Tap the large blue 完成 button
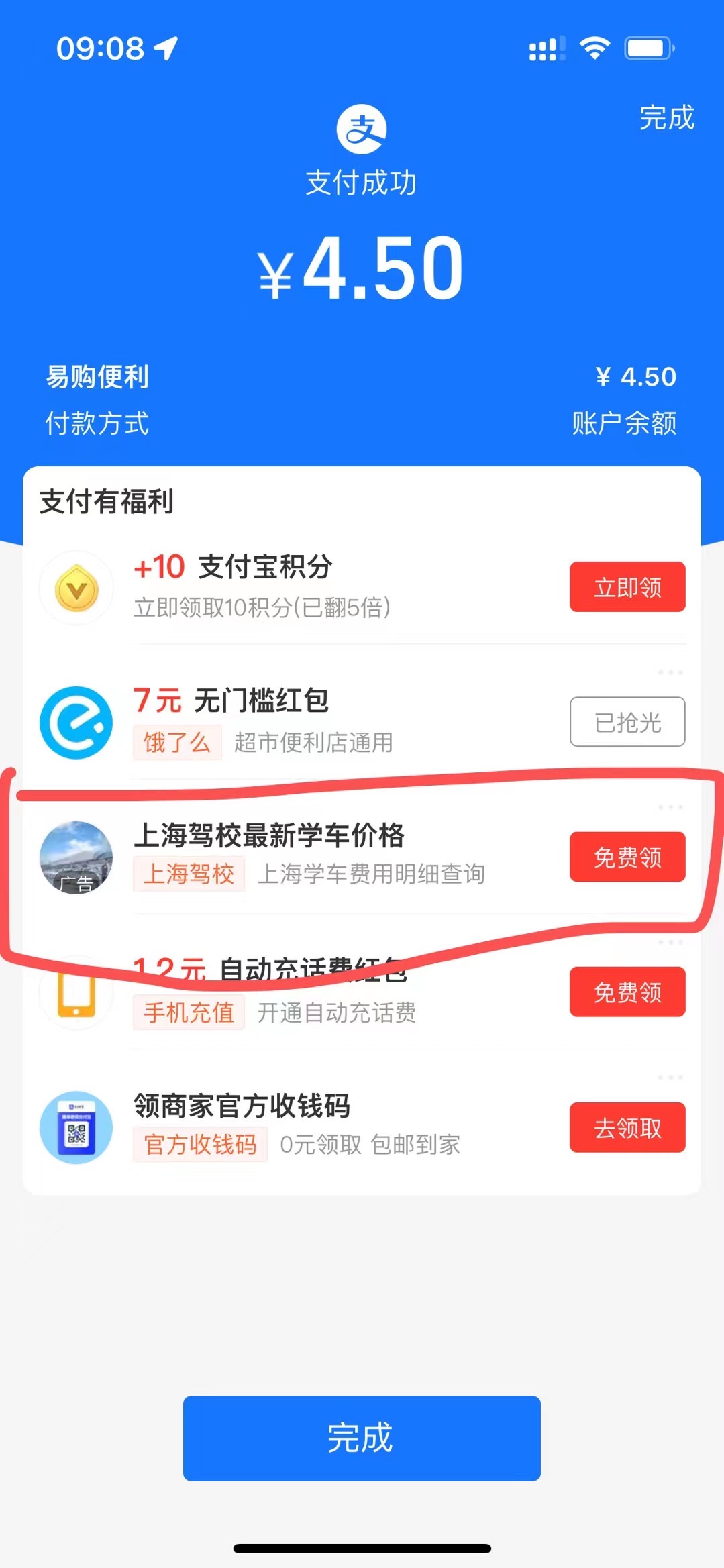724x1568 pixels. pos(362,1438)
